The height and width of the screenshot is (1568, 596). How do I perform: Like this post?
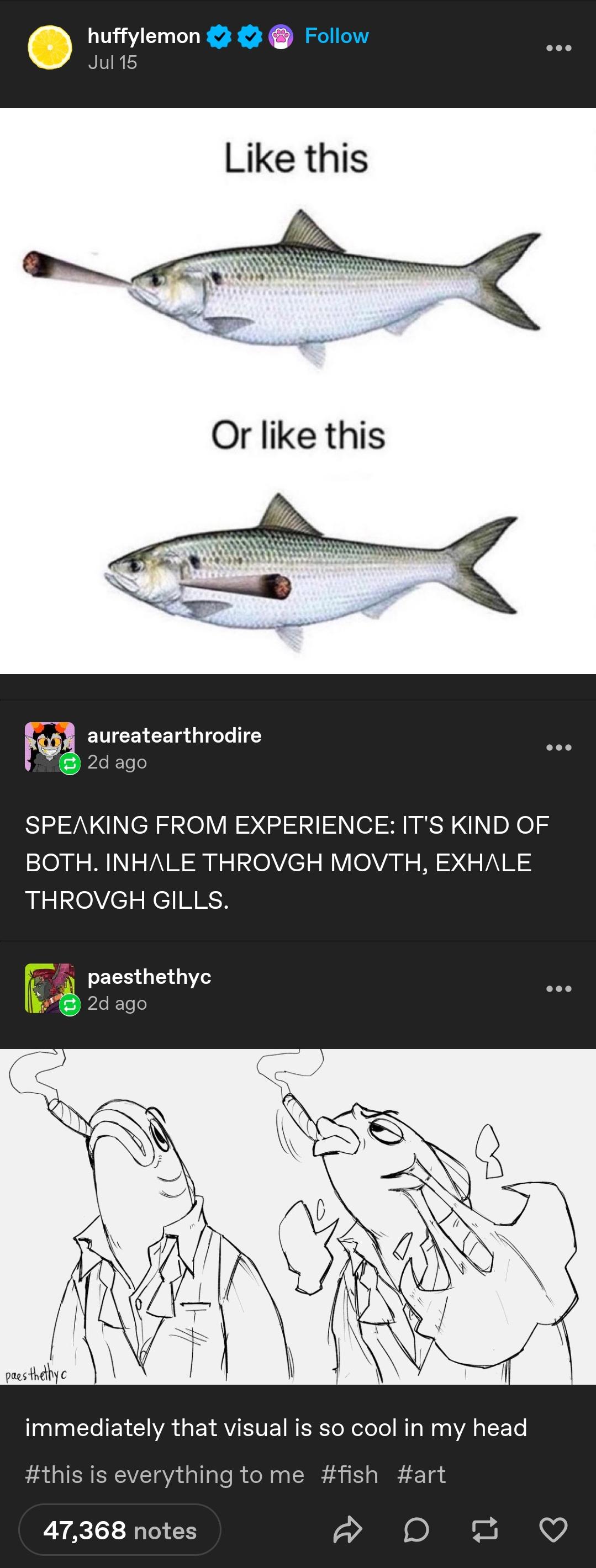click(553, 1530)
